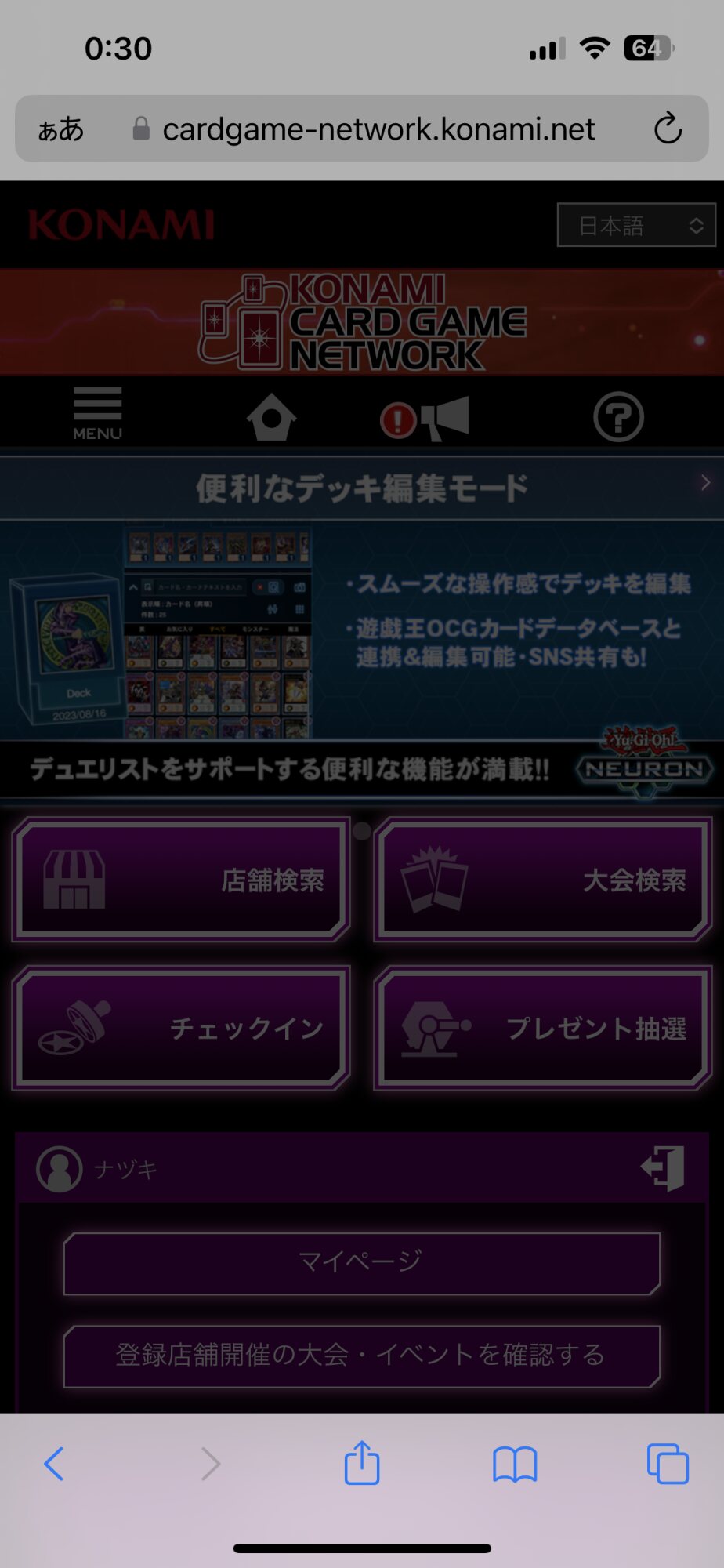
Task: Share this page
Action: pos(362,1463)
